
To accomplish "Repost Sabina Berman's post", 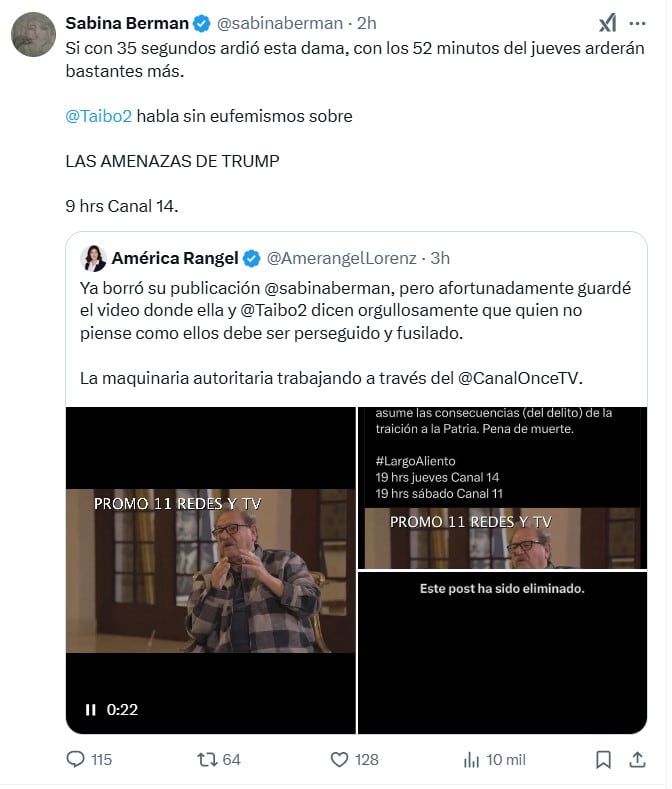I will [x=207, y=760].
